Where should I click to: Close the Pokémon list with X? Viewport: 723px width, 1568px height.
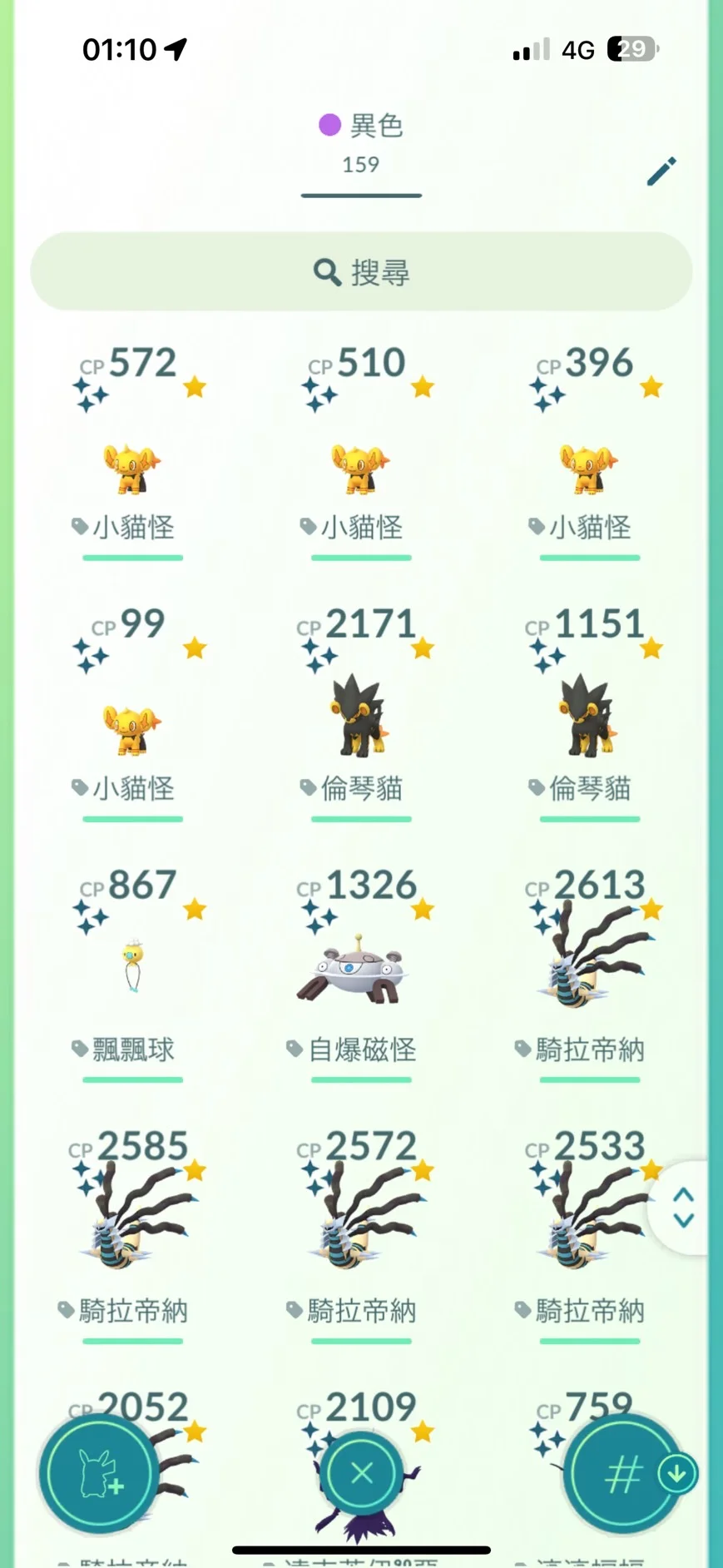pyautogui.click(x=362, y=1473)
